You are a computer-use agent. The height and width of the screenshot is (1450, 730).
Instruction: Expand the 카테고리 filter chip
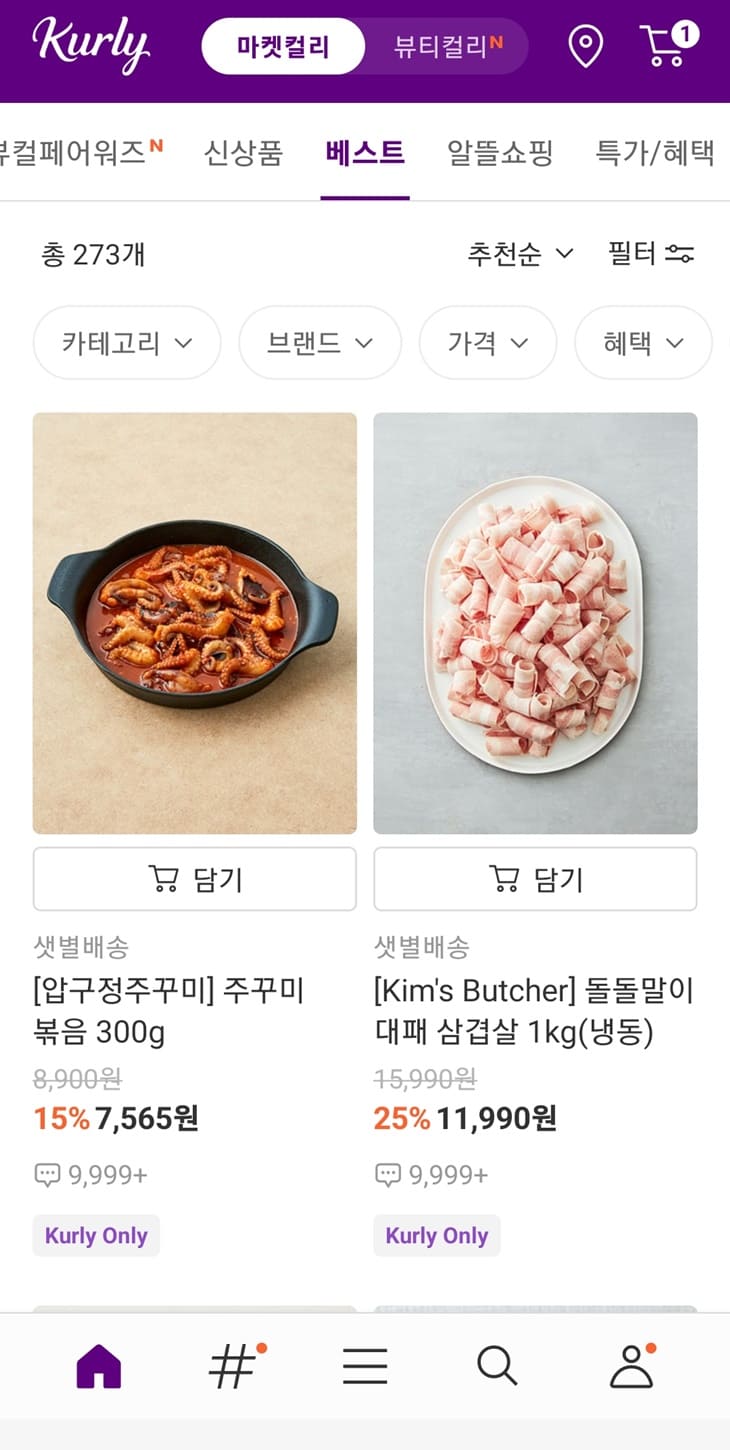coord(127,343)
